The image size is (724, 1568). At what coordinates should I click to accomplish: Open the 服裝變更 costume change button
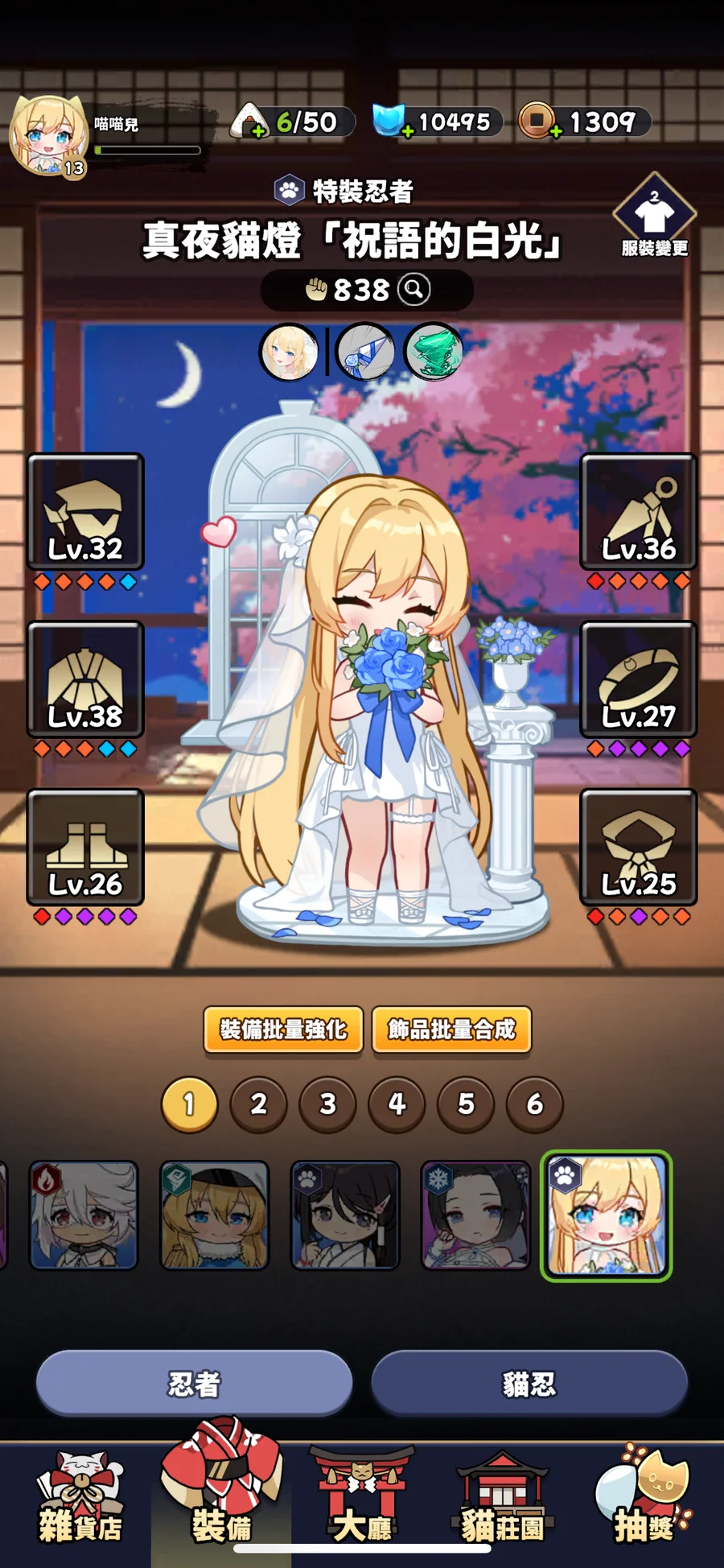(654, 216)
